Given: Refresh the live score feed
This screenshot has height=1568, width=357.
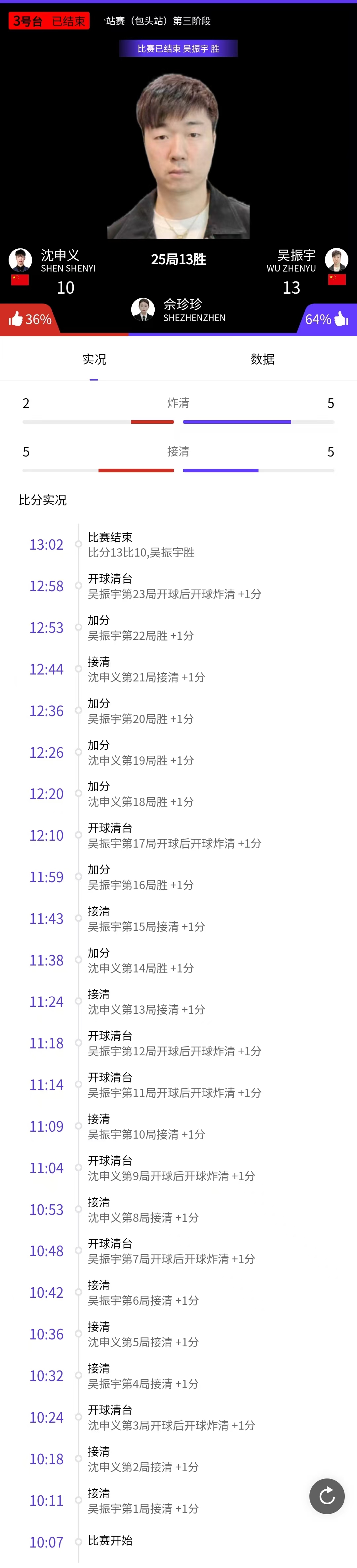Looking at the screenshot, I should [x=327, y=1496].
